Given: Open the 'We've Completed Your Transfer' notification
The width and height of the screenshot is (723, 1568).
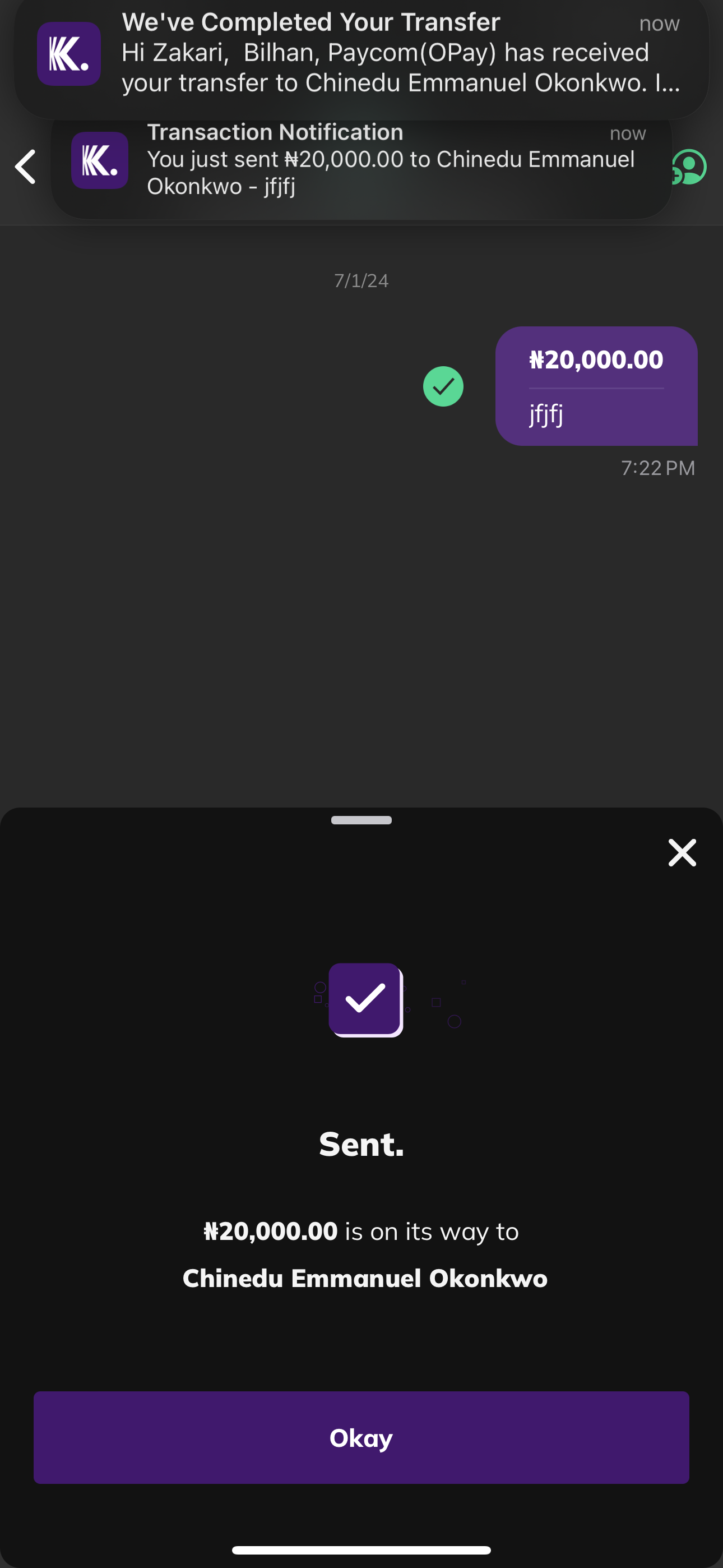Looking at the screenshot, I should coord(361,54).
